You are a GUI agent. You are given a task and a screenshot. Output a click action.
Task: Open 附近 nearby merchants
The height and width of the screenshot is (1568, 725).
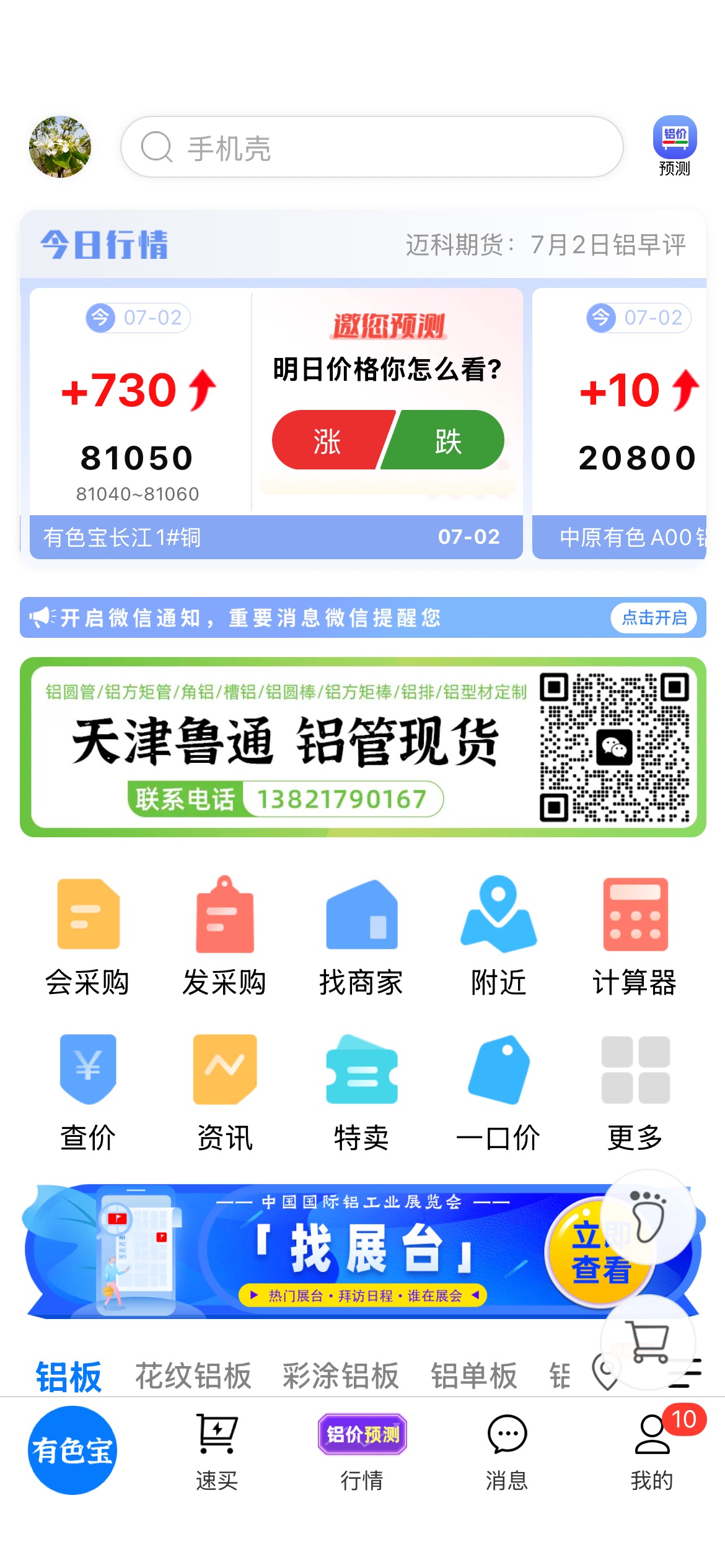pyautogui.click(x=498, y=936)
